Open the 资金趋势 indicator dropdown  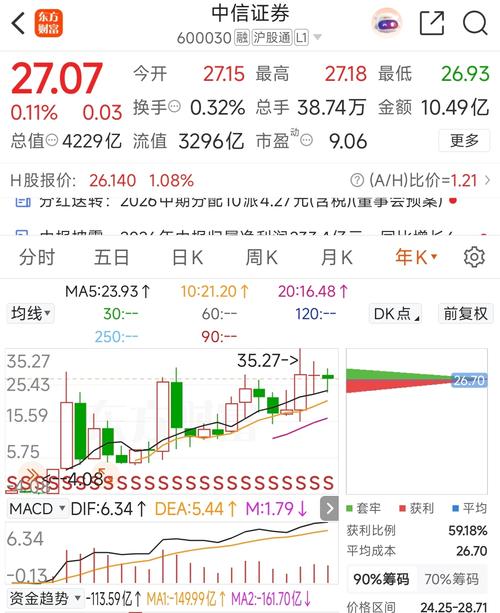45,599
